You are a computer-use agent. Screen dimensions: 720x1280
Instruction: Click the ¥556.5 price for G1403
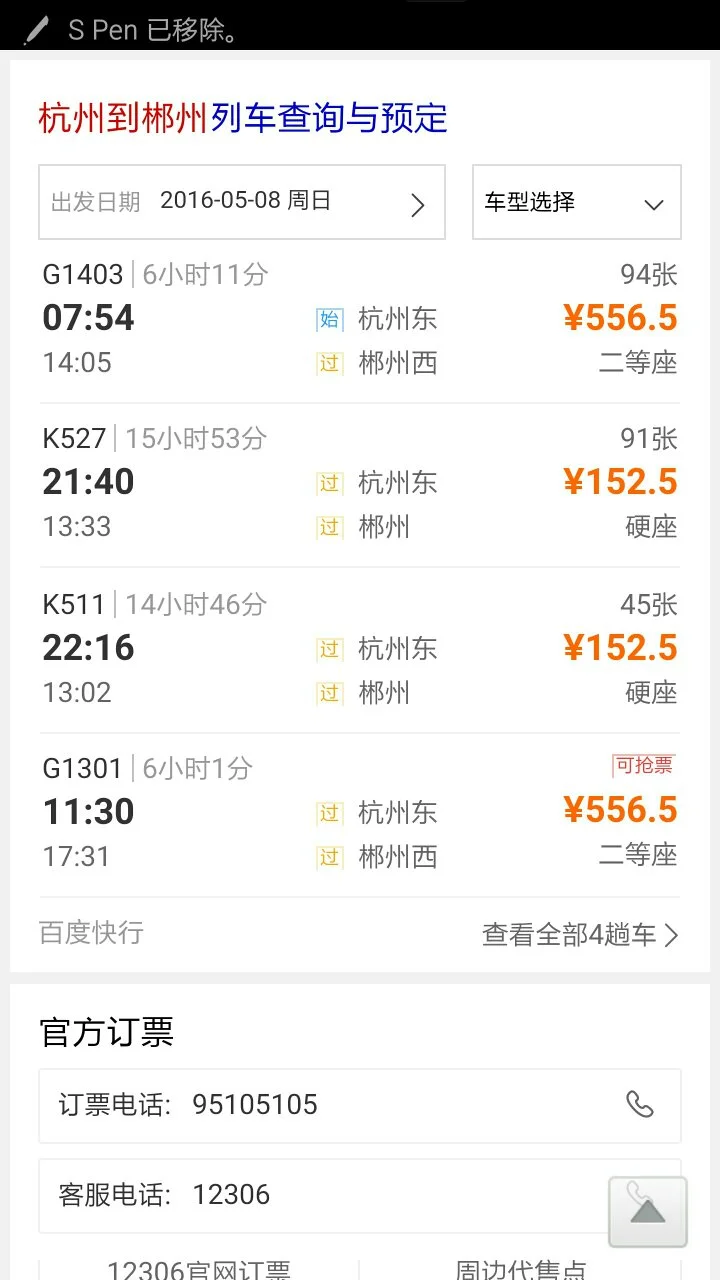[x=621, y=318]
